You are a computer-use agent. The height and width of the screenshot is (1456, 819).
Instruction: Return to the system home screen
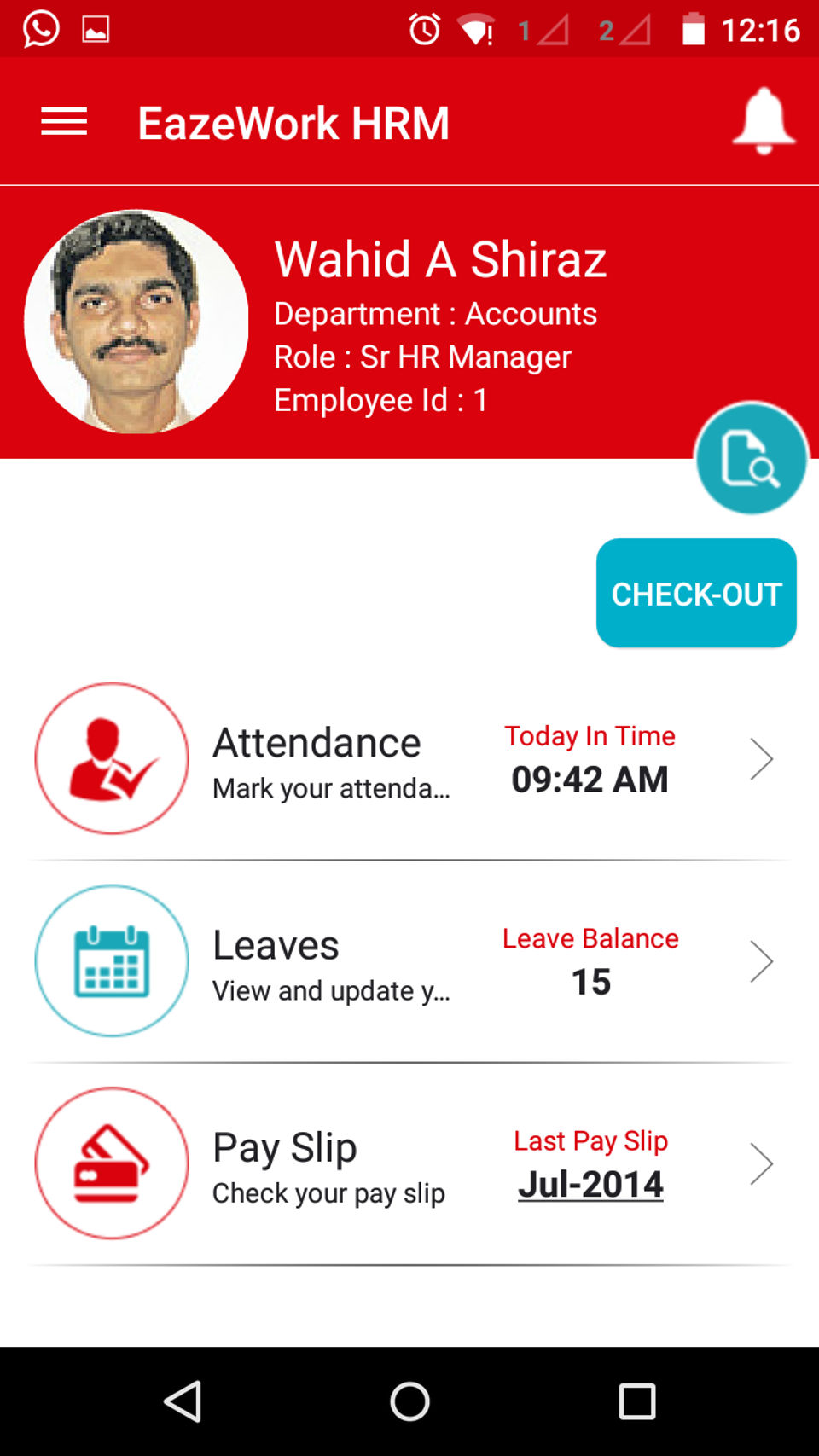coord(409,1401)
